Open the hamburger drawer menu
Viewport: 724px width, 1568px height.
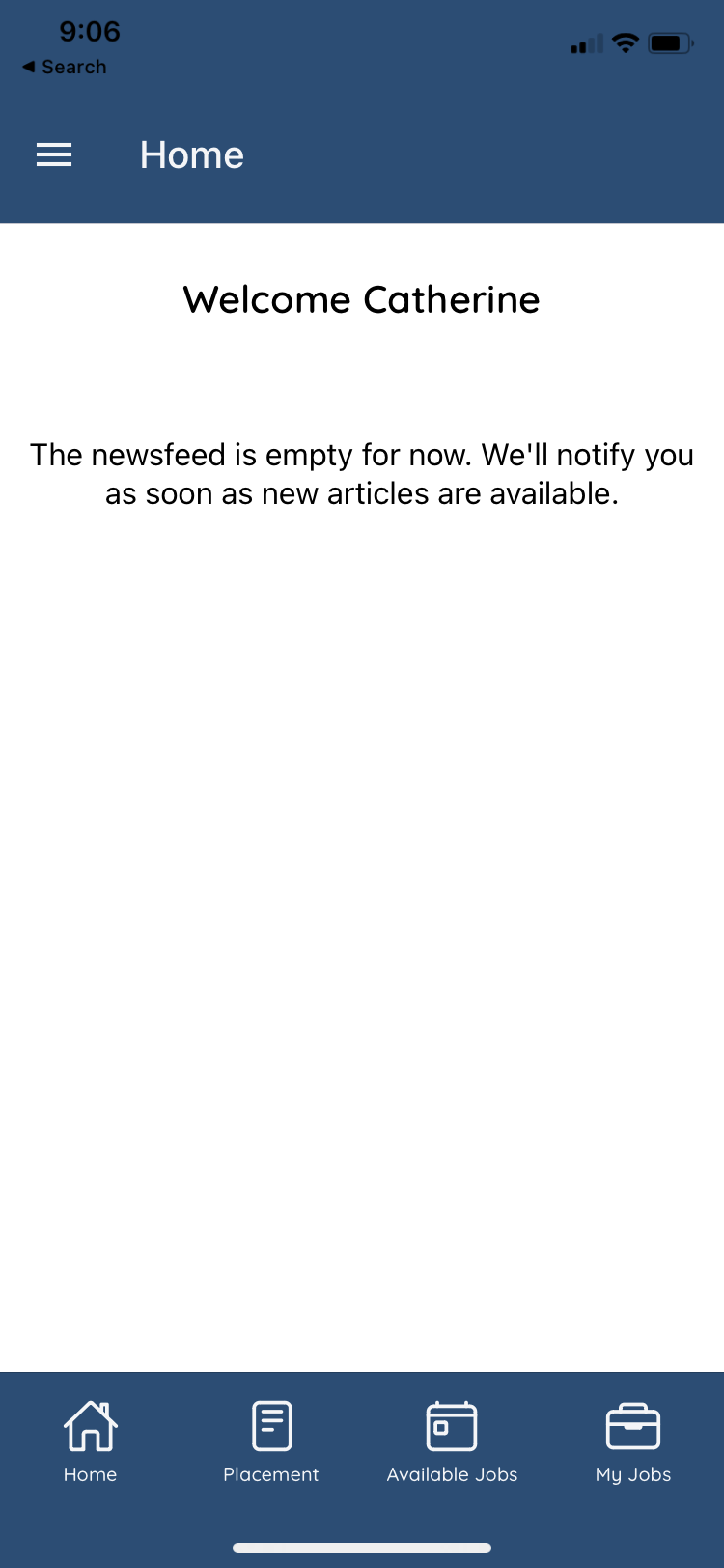point(54,154)
